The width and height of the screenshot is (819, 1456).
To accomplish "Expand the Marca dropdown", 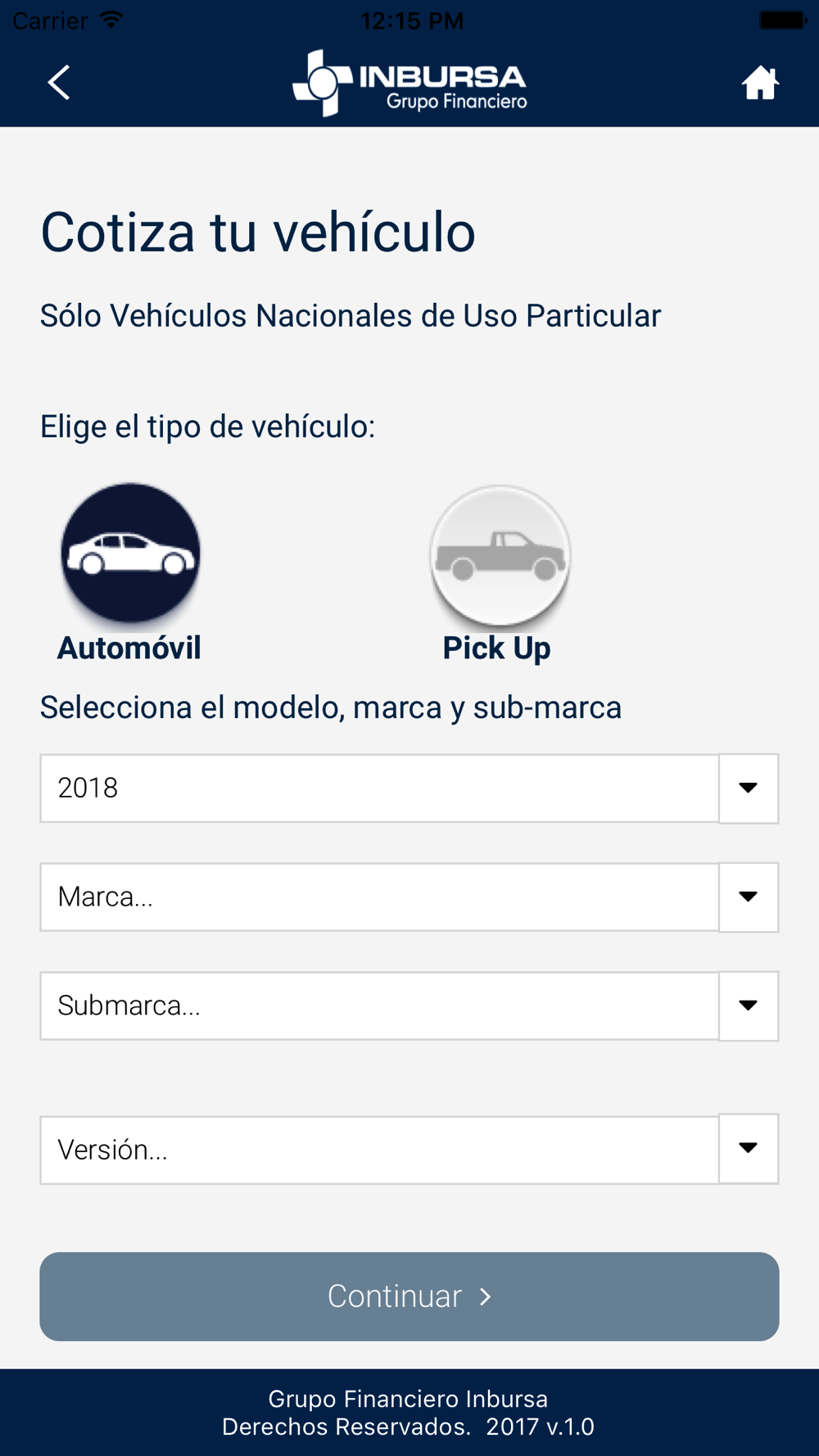I will 409,897.
